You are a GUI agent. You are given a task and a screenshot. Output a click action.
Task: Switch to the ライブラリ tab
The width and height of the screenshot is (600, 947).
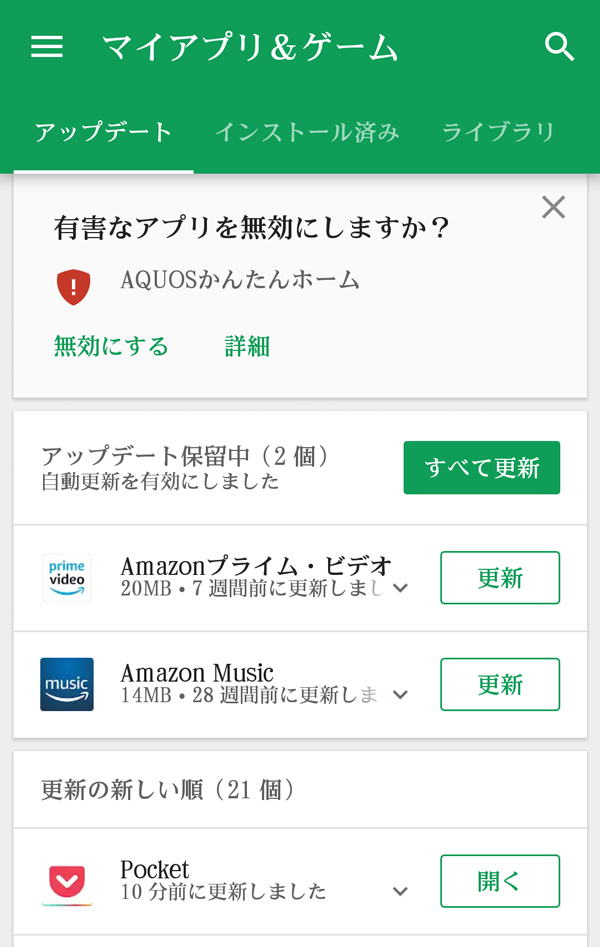(498, 132)
